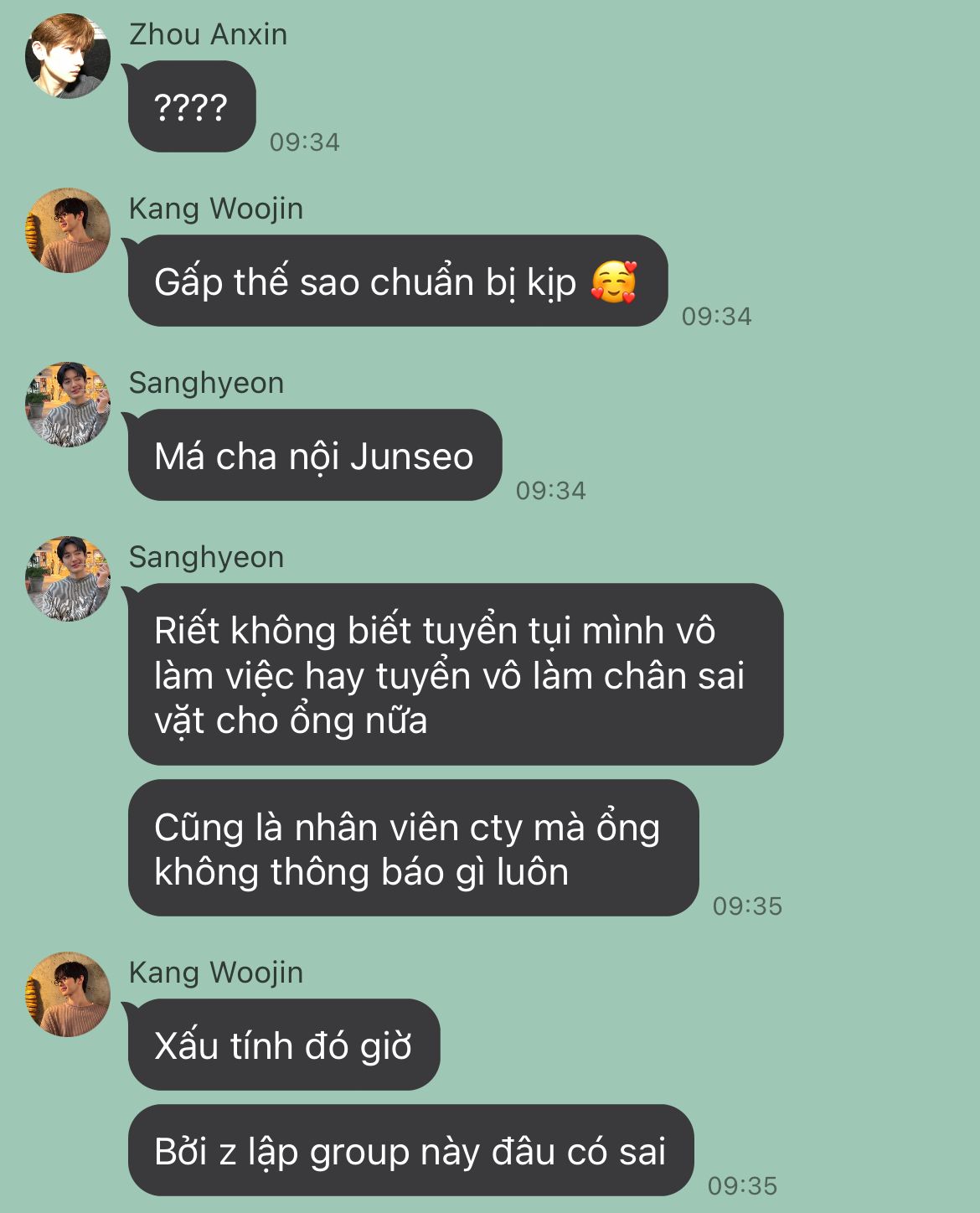Tap Kang Woojin's avatar beside "Gấp thế sao" message
This screenshot has height=1213, width=980.
click(x=68, y=230)
